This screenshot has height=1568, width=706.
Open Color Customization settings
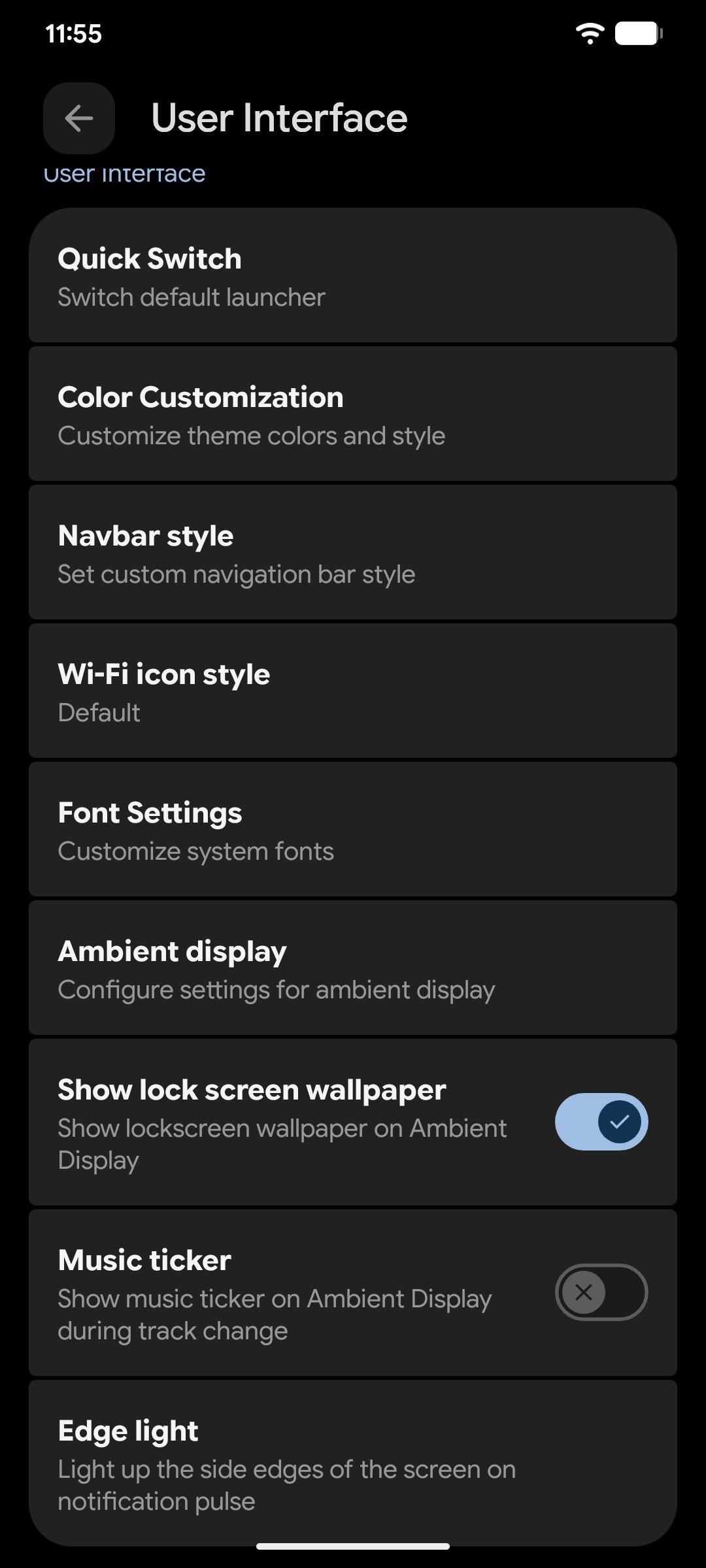coord(353,416)
